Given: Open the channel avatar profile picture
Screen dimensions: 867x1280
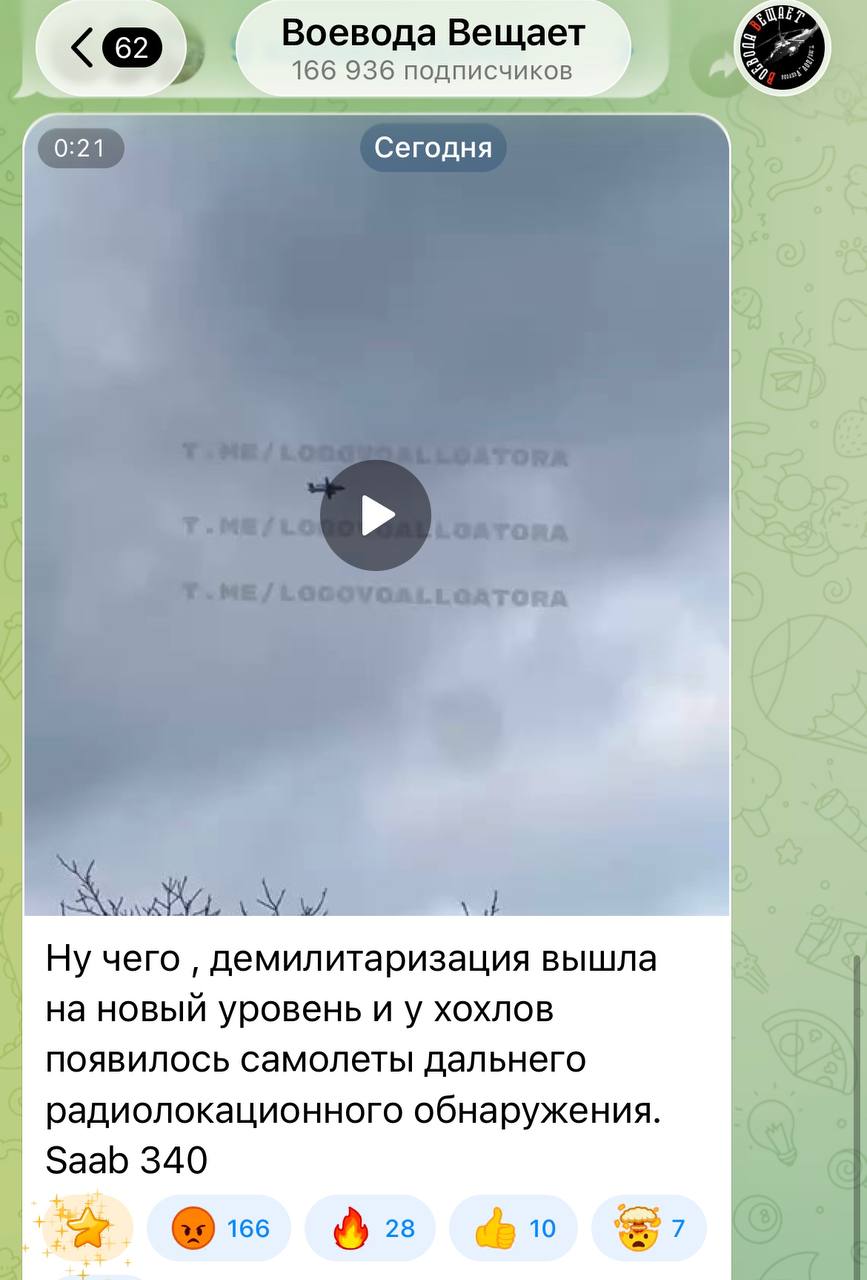Looking at the screenshot, I should (x=782, y=48).
